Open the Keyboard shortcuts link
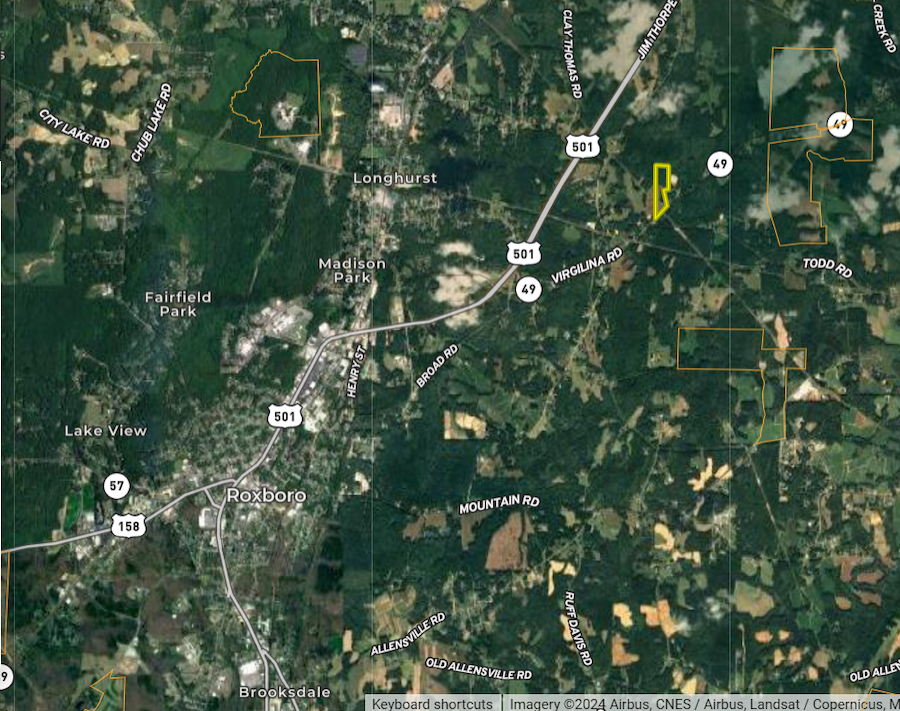 click(x=433, y=703)
